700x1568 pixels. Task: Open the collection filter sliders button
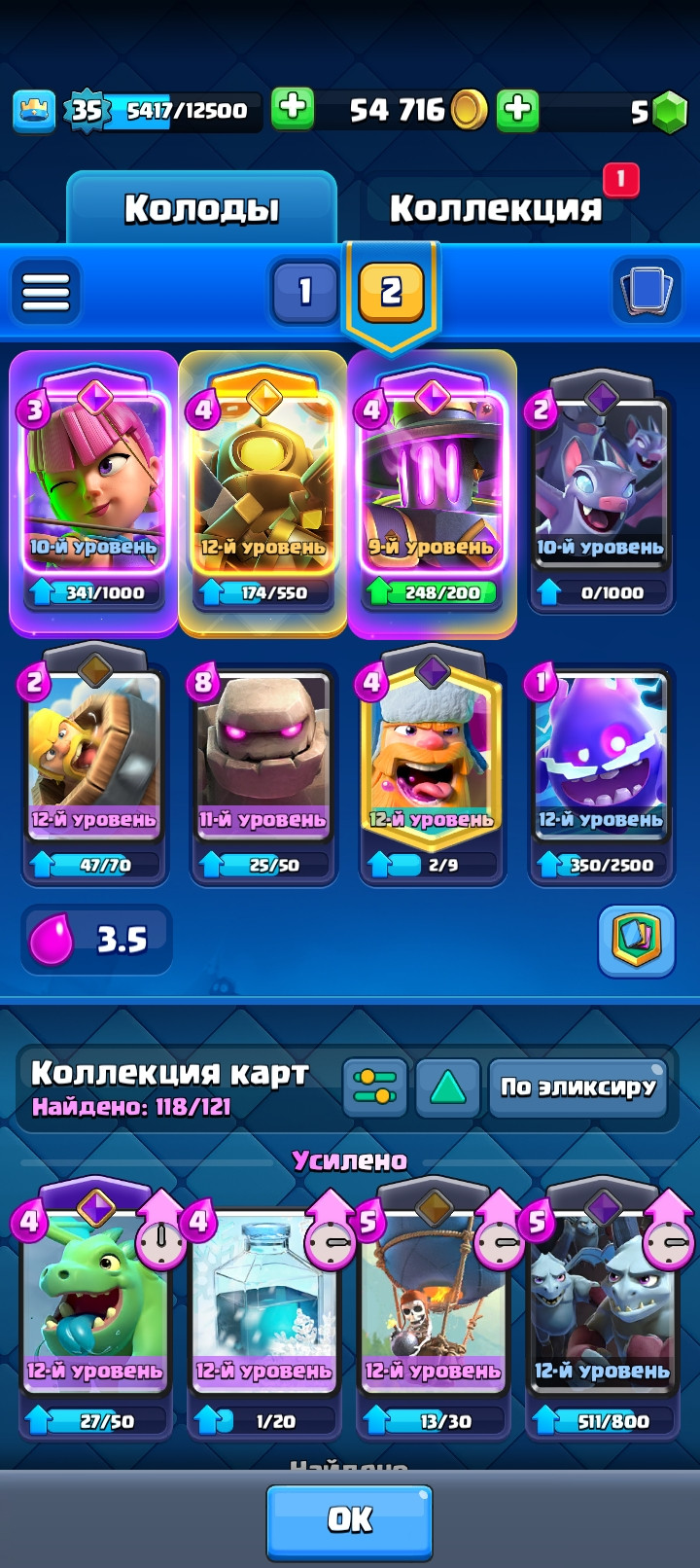(375, 1087)
